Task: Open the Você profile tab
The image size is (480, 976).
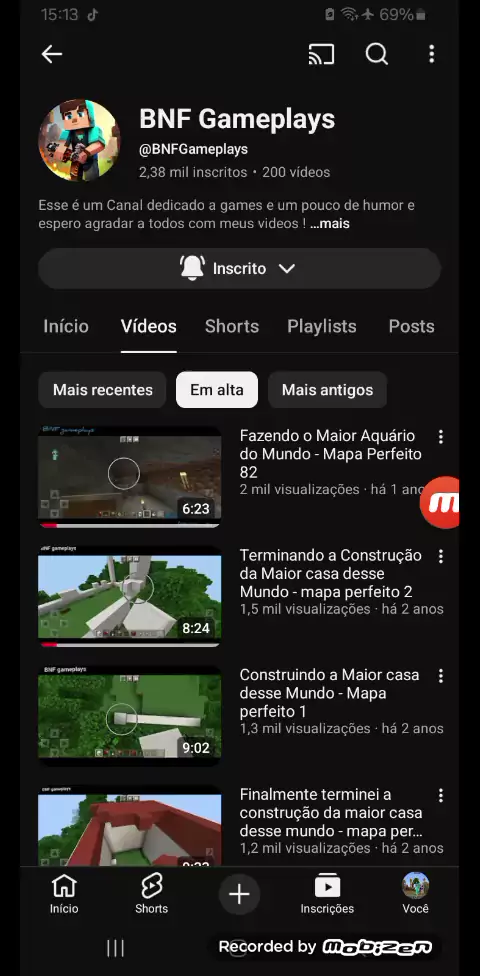Action: tap(415, 894)
